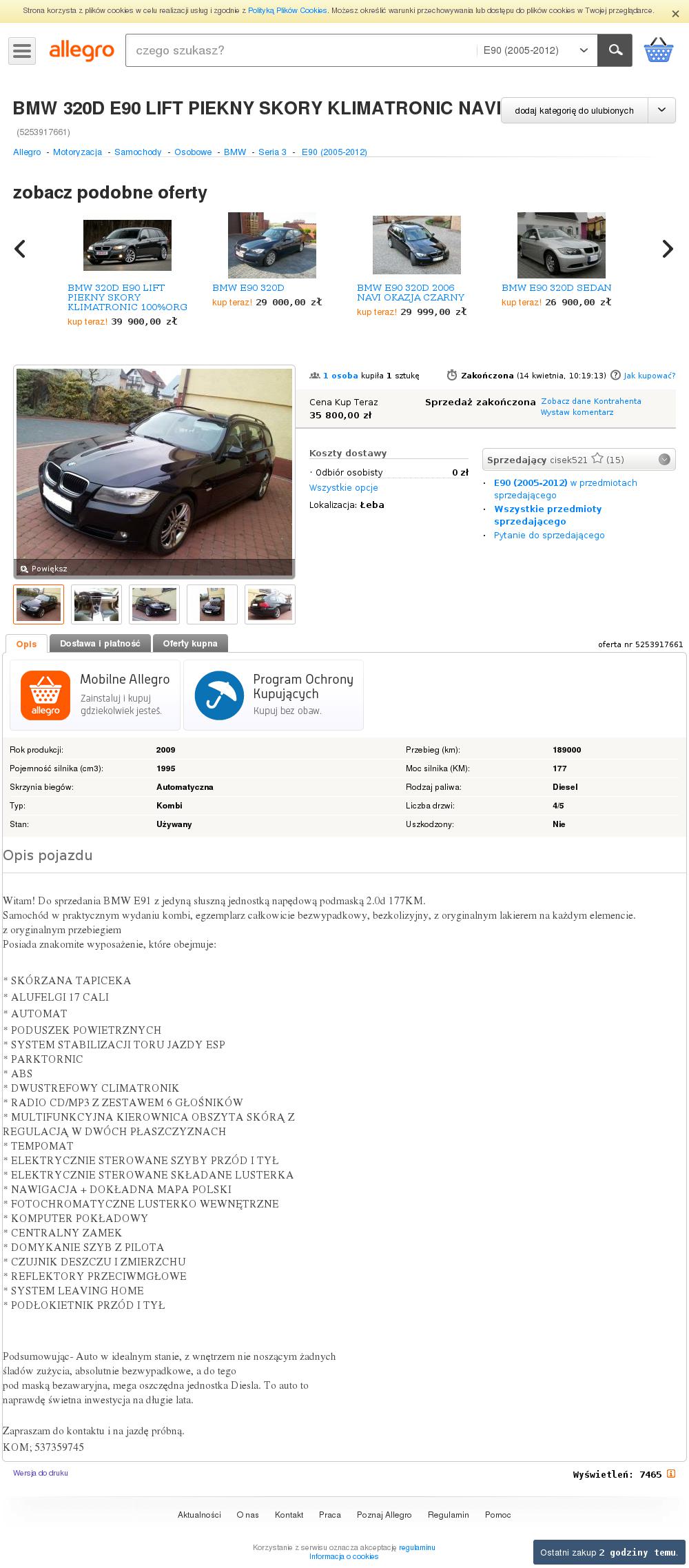Screen dimensions: 689x1568
Task: Tap the magnifier search button
Action: tap(615, 50)
